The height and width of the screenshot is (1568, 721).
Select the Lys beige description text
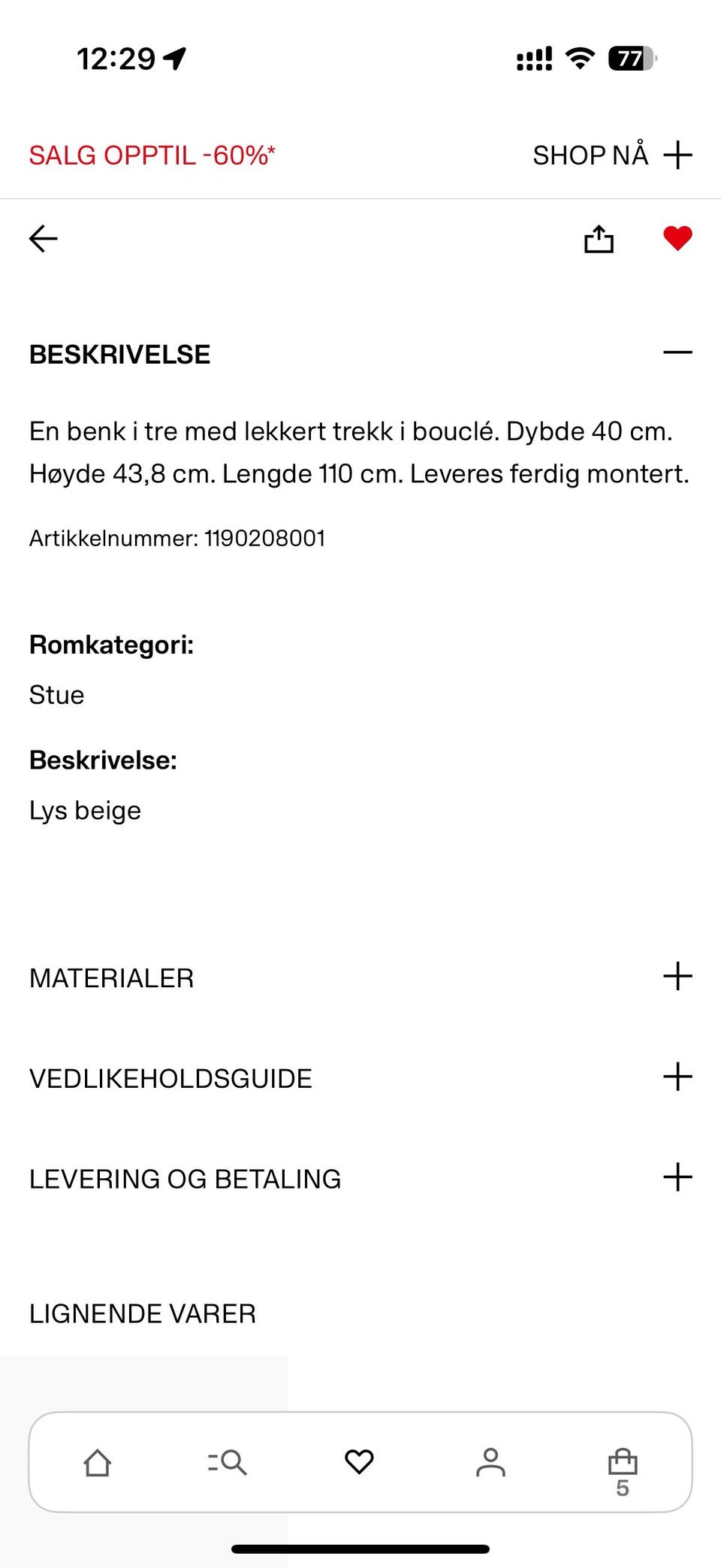(x=85, y=810)
